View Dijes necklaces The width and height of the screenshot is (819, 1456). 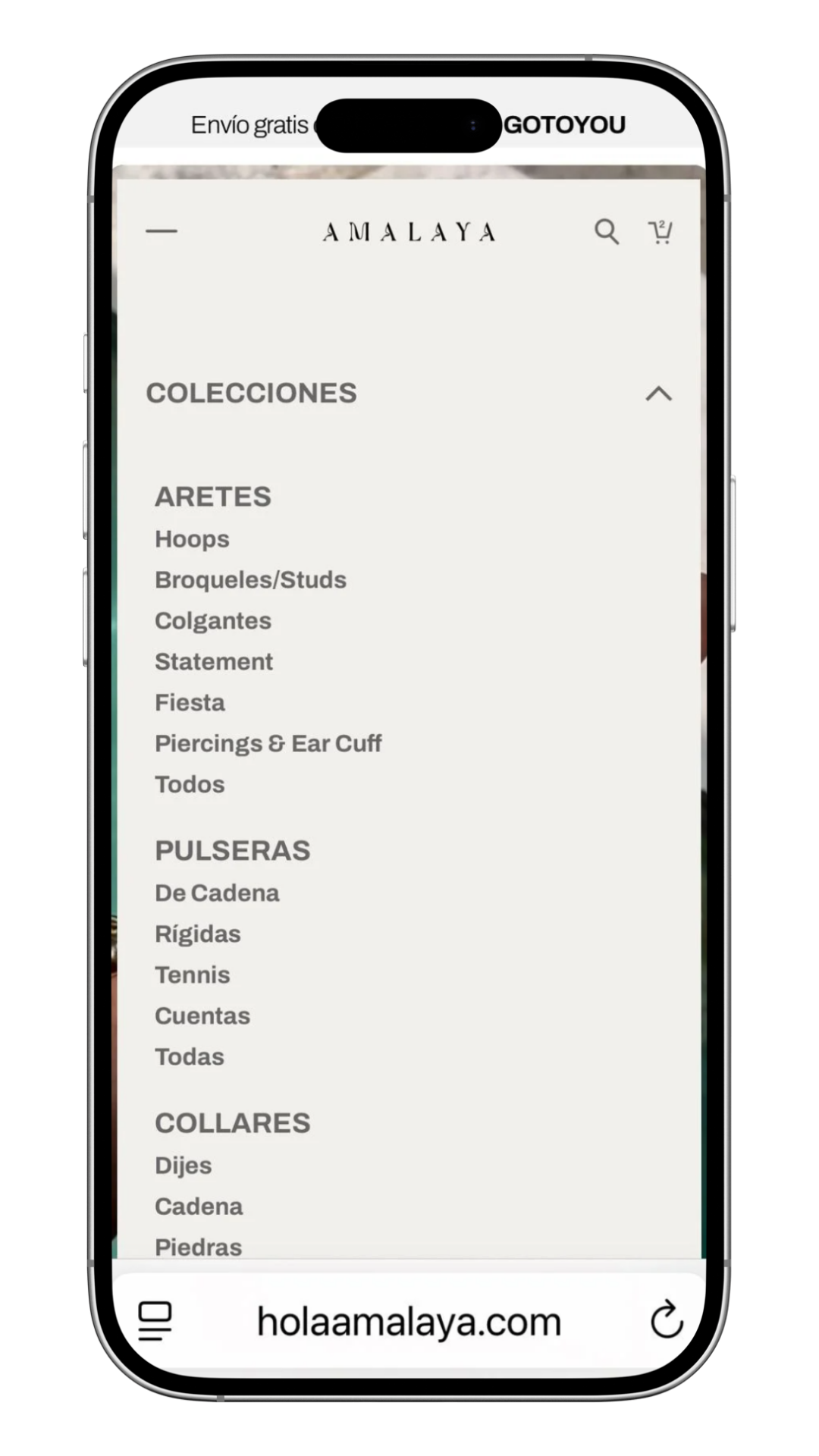pyautogui.click(x=184, y=1166)
